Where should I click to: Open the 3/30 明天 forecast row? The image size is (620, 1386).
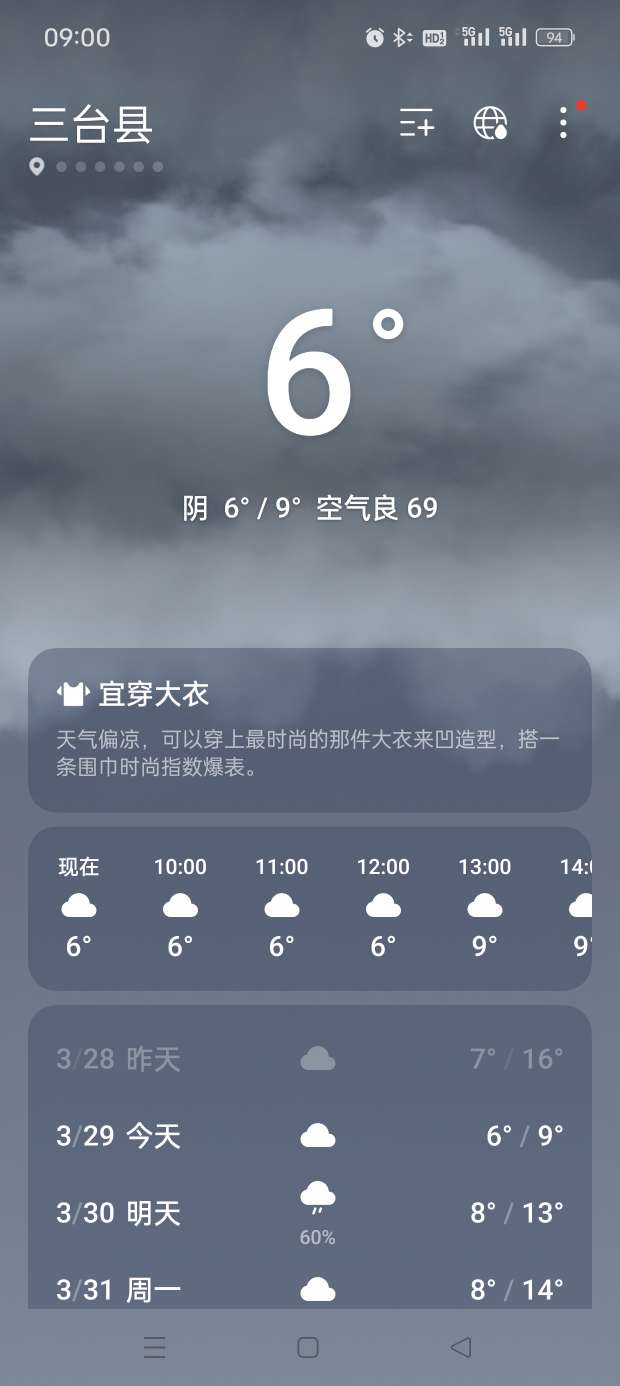[310, 1213]
